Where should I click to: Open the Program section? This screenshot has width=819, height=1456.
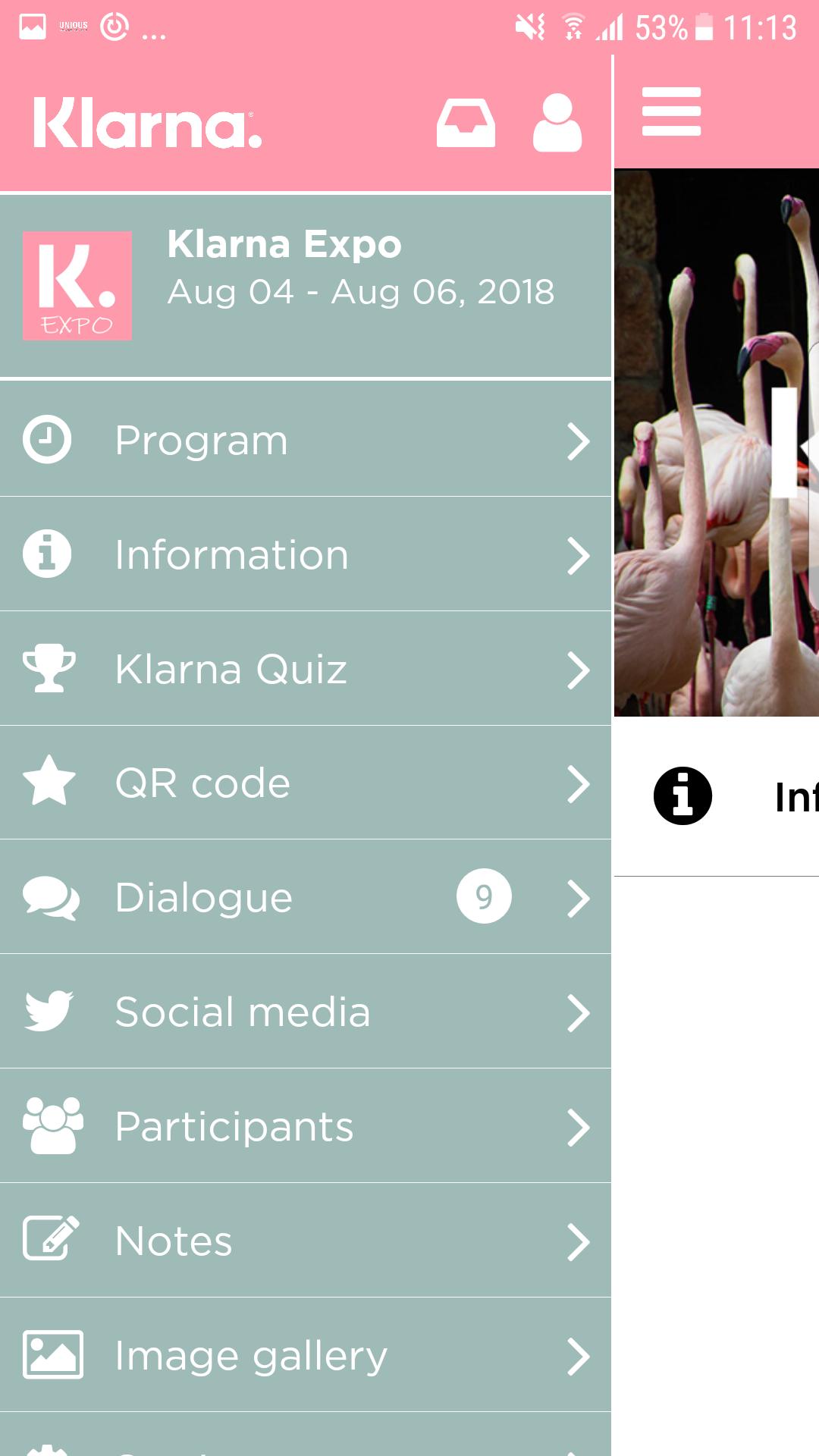(305, 440)
